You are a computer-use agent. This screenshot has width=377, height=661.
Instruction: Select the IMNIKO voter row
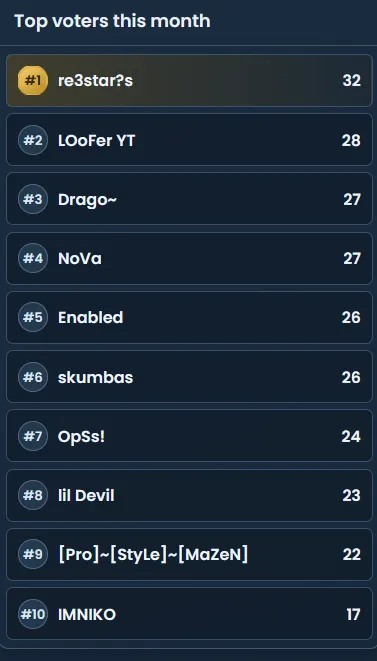point(189,613)
